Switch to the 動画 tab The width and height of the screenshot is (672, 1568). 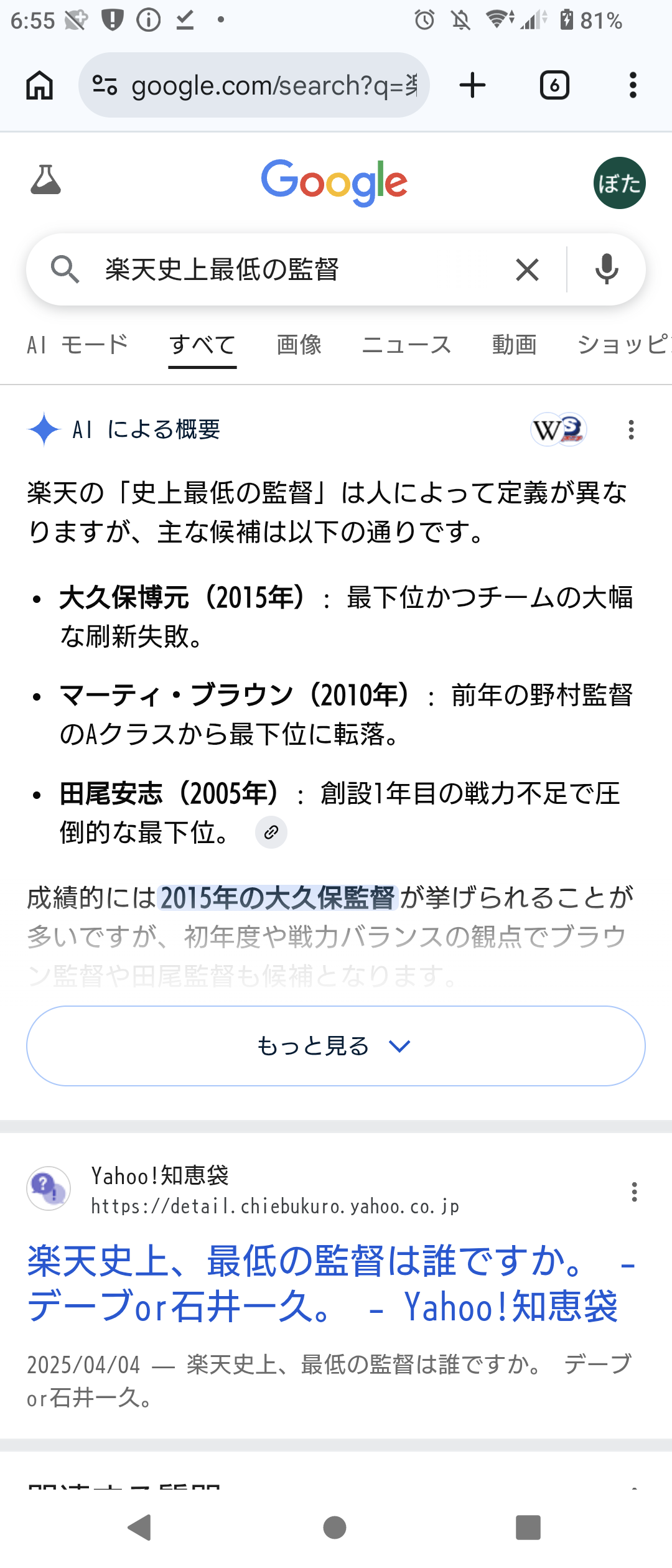pyautogui.click(x=515, y=344)
